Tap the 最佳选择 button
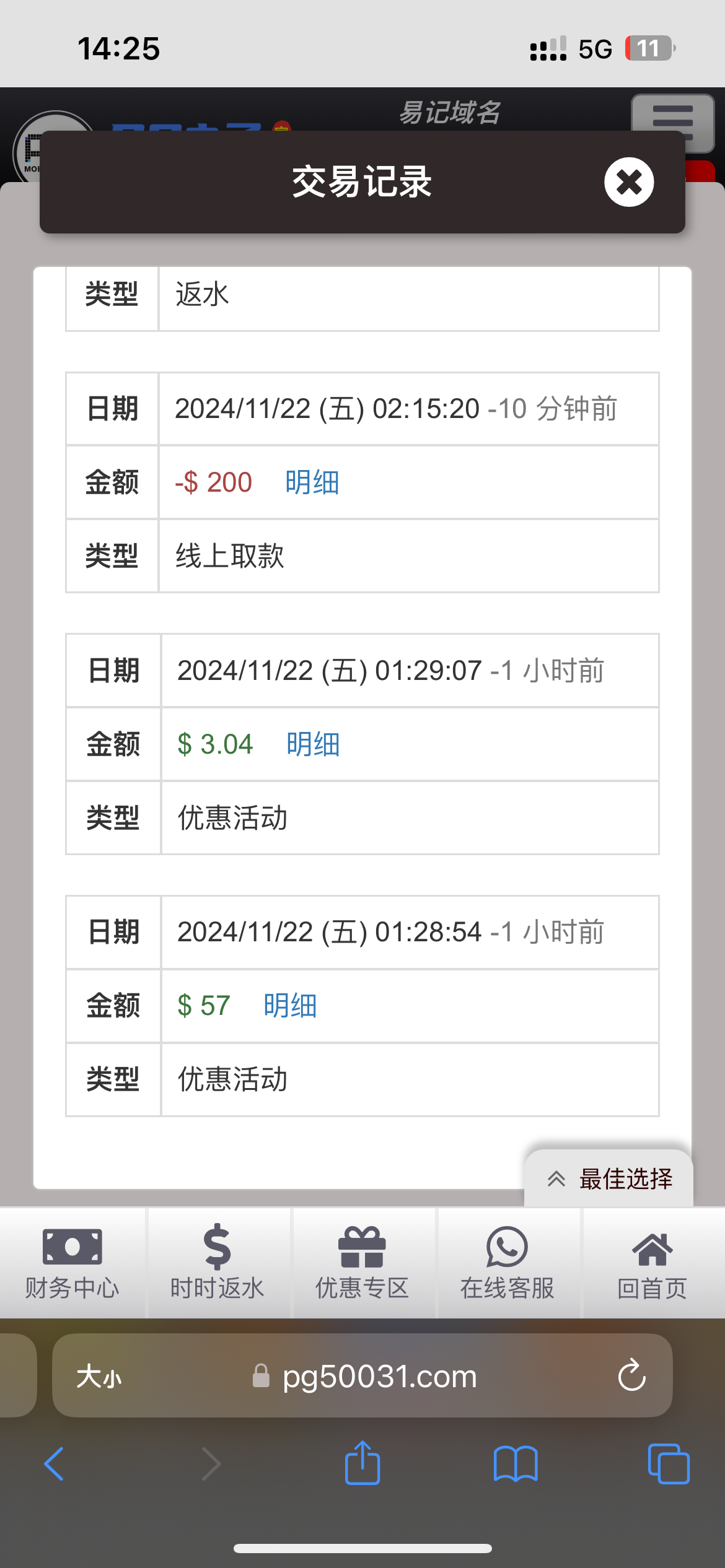The height and width of the screenshot is (1568, 725). point(609,1178)
